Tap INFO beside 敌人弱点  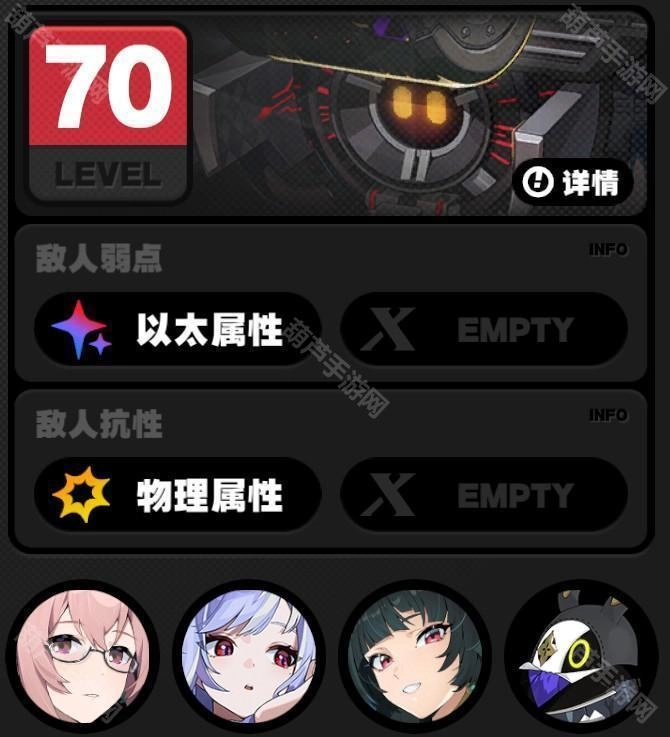pos(608,249)
